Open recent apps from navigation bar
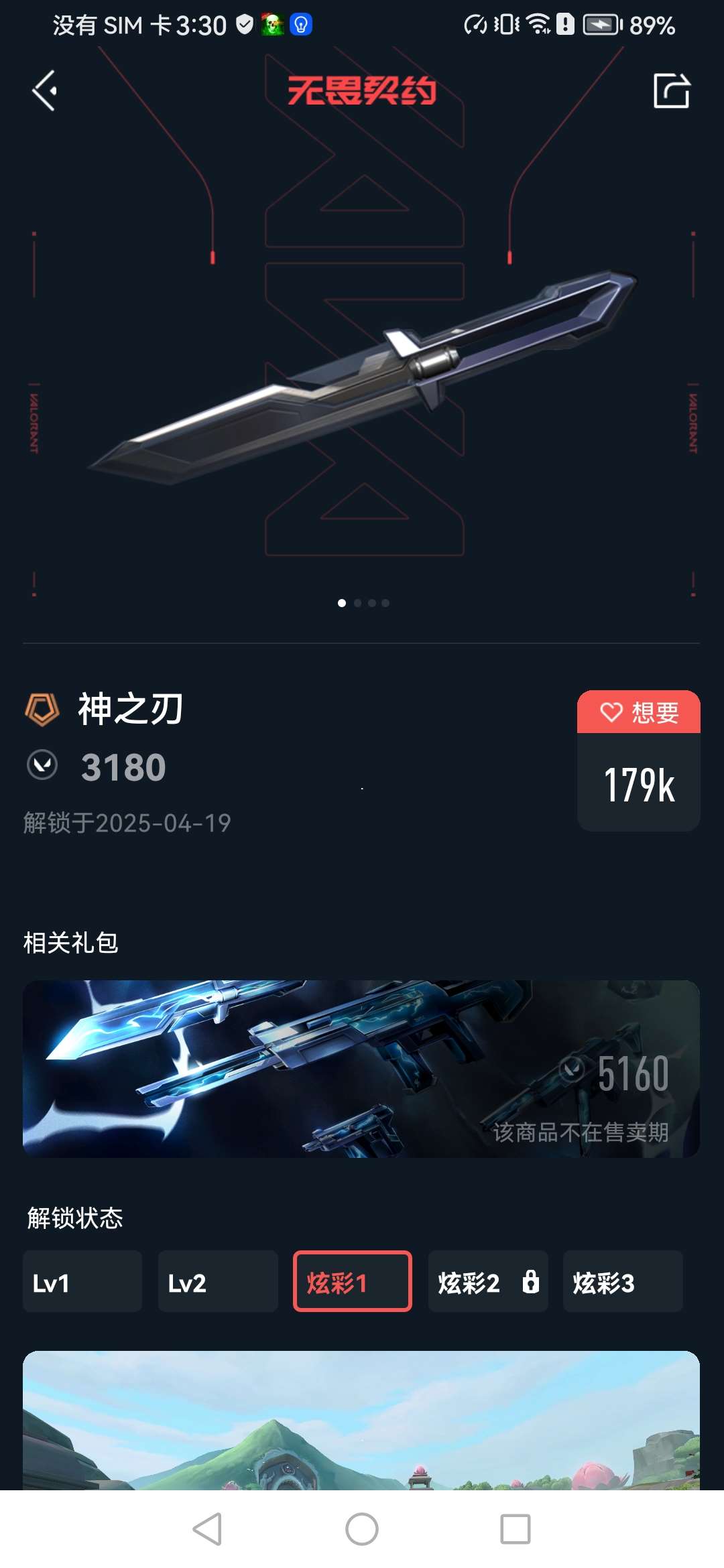 point(515,1529)
